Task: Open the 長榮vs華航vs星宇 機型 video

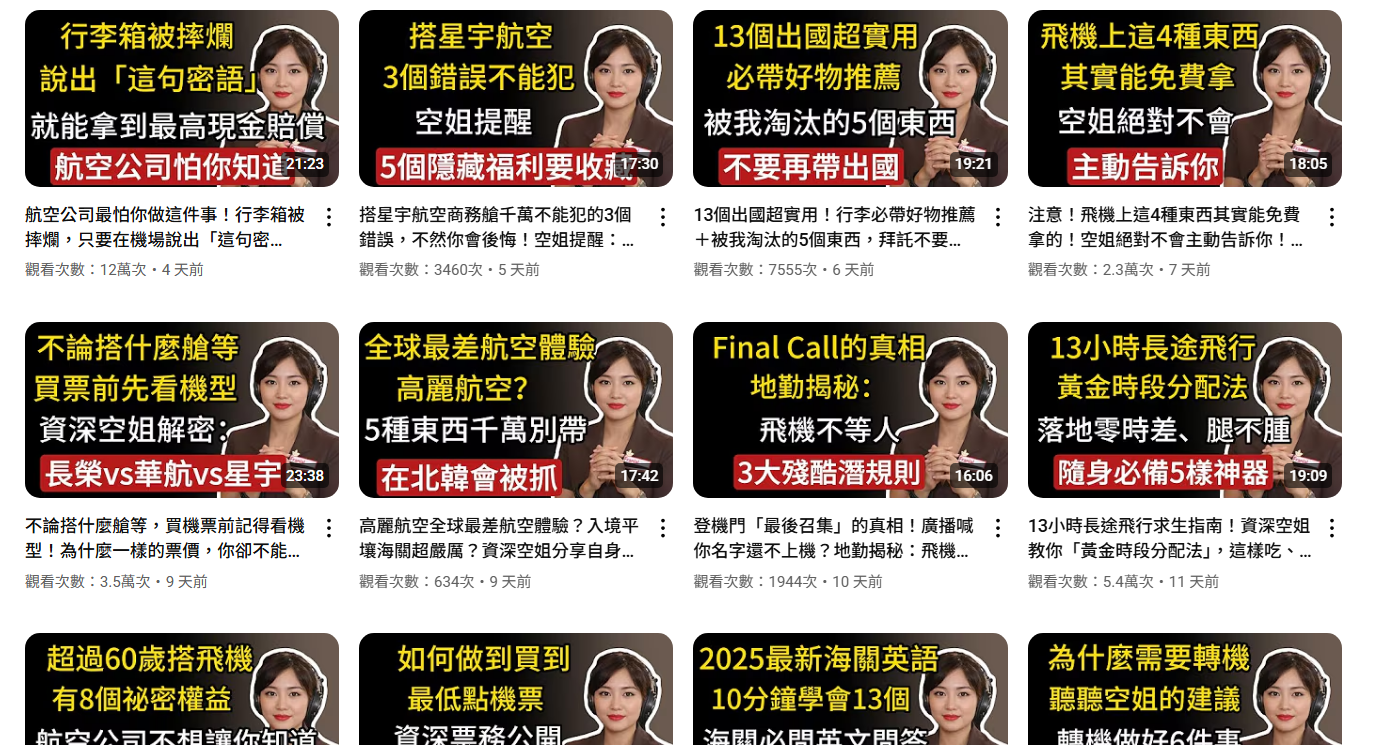Action: (x=181, y=410)
